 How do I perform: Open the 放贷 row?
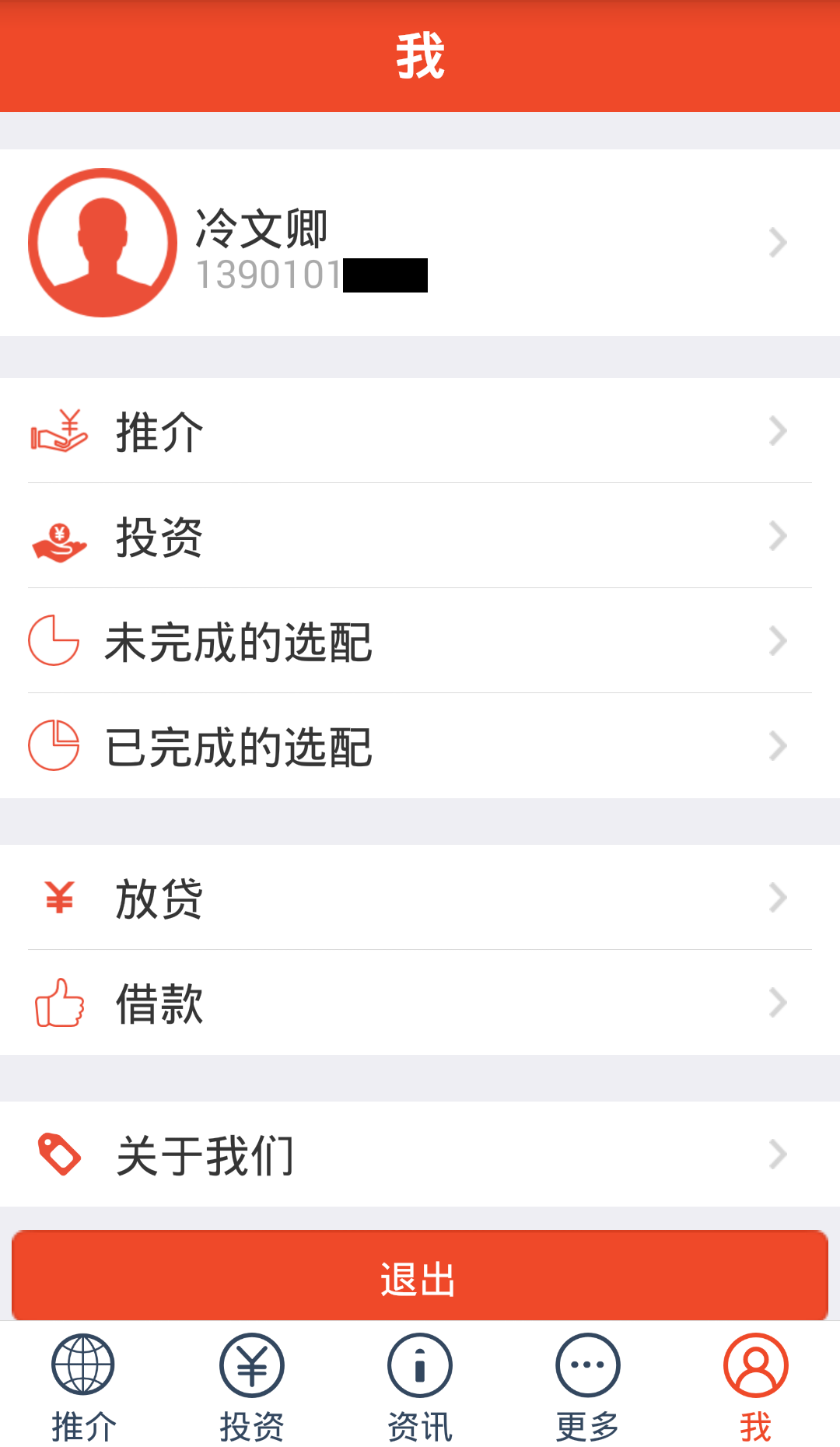(420, 898)
